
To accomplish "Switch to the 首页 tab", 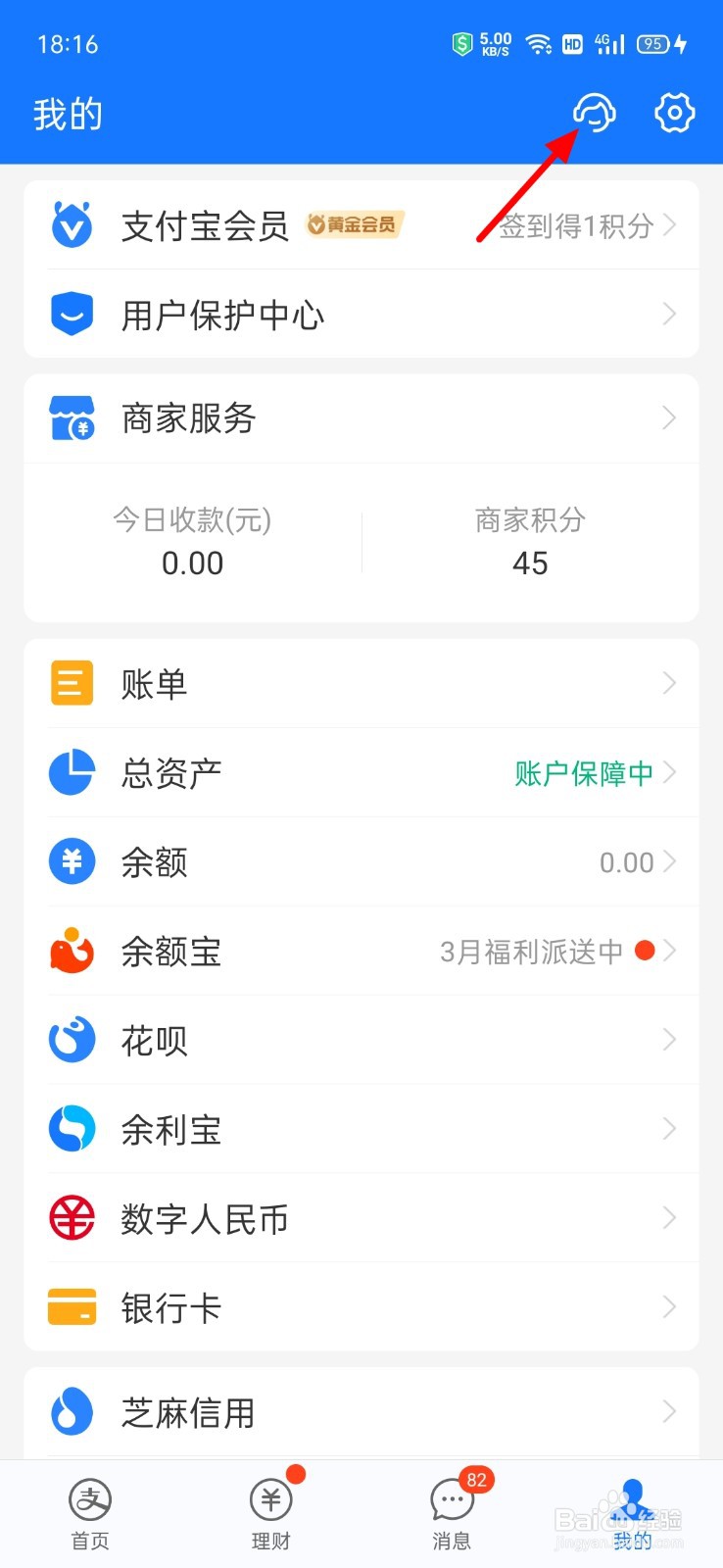I will tap(90, 1514).
